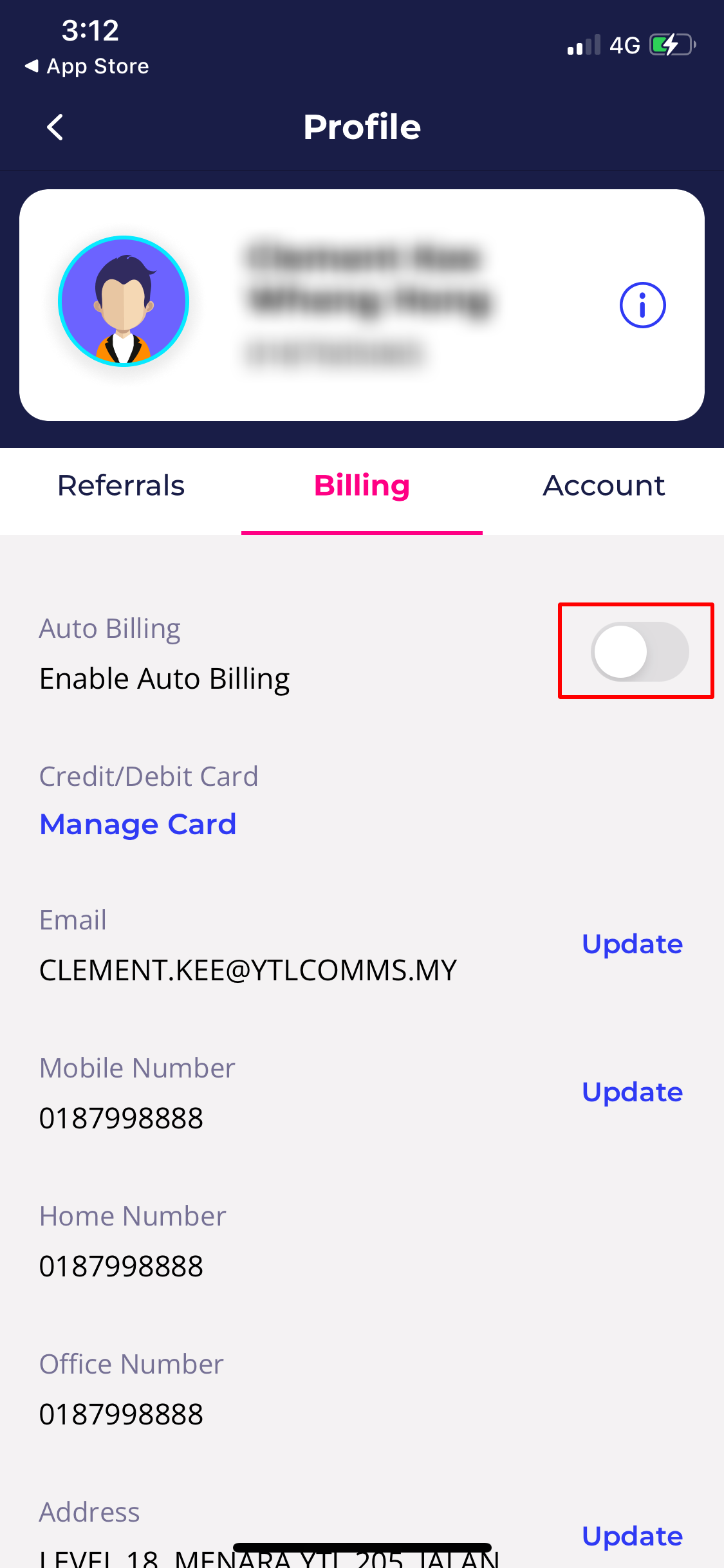
Task: Update the Mobile Number
Action: pos(632,1092)
